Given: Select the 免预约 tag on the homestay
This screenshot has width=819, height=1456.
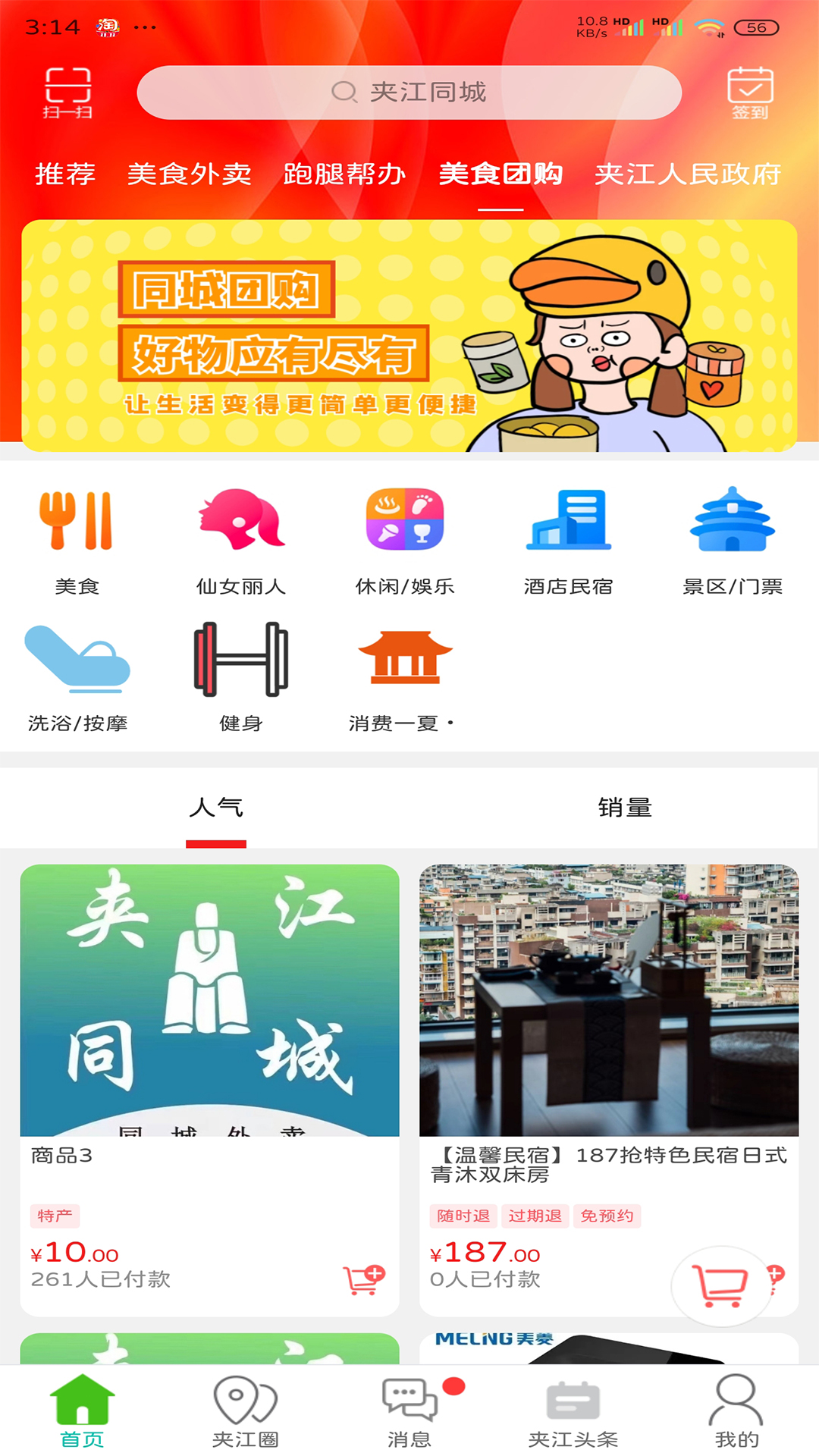Looking at the screenshot, I should tap(607, 1216).
